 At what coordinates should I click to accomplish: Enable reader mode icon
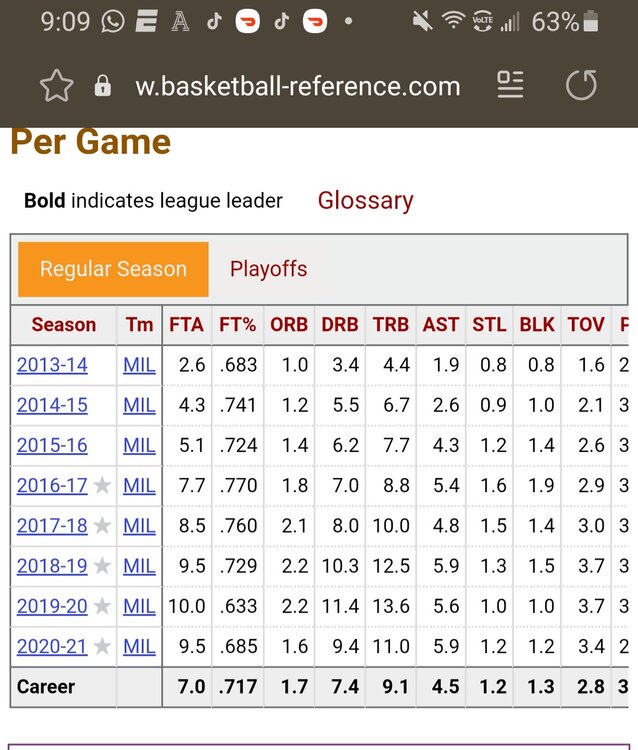(x=510, y=86)
